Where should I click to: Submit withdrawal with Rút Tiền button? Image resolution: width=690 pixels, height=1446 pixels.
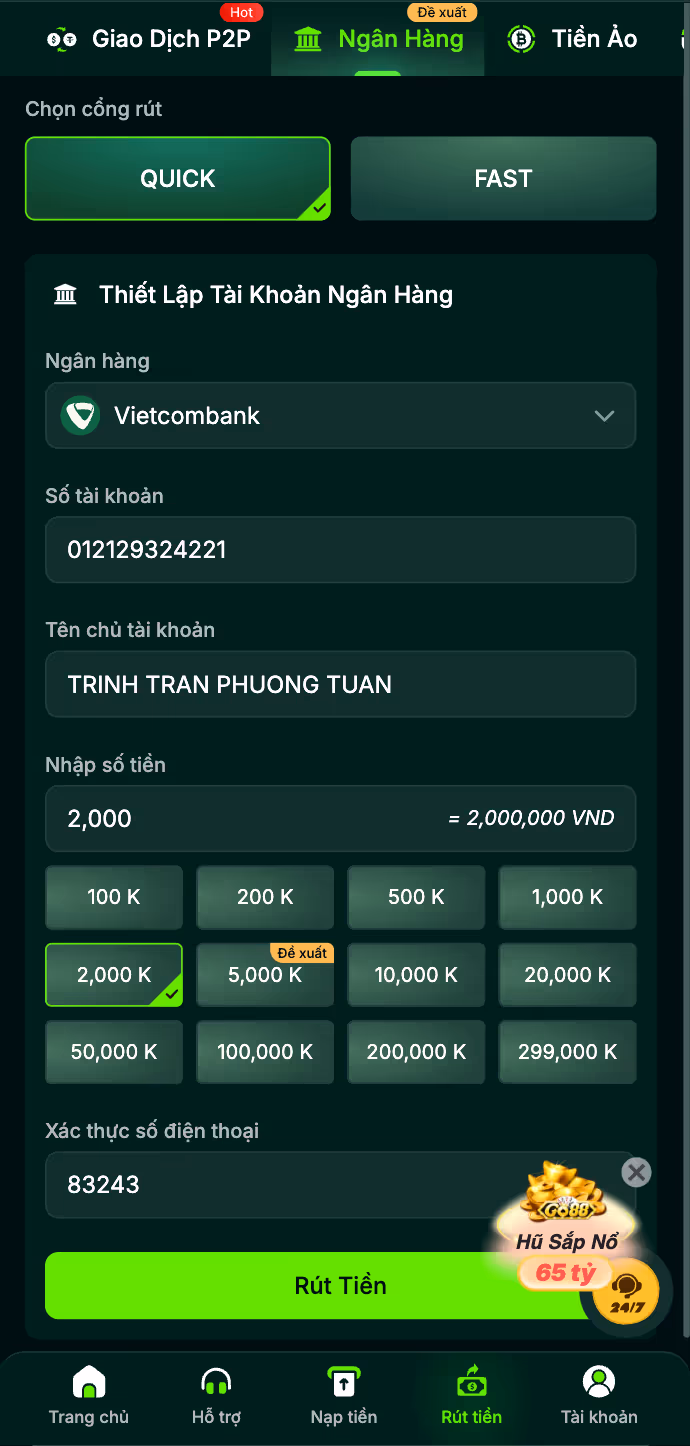point(340,1286)
